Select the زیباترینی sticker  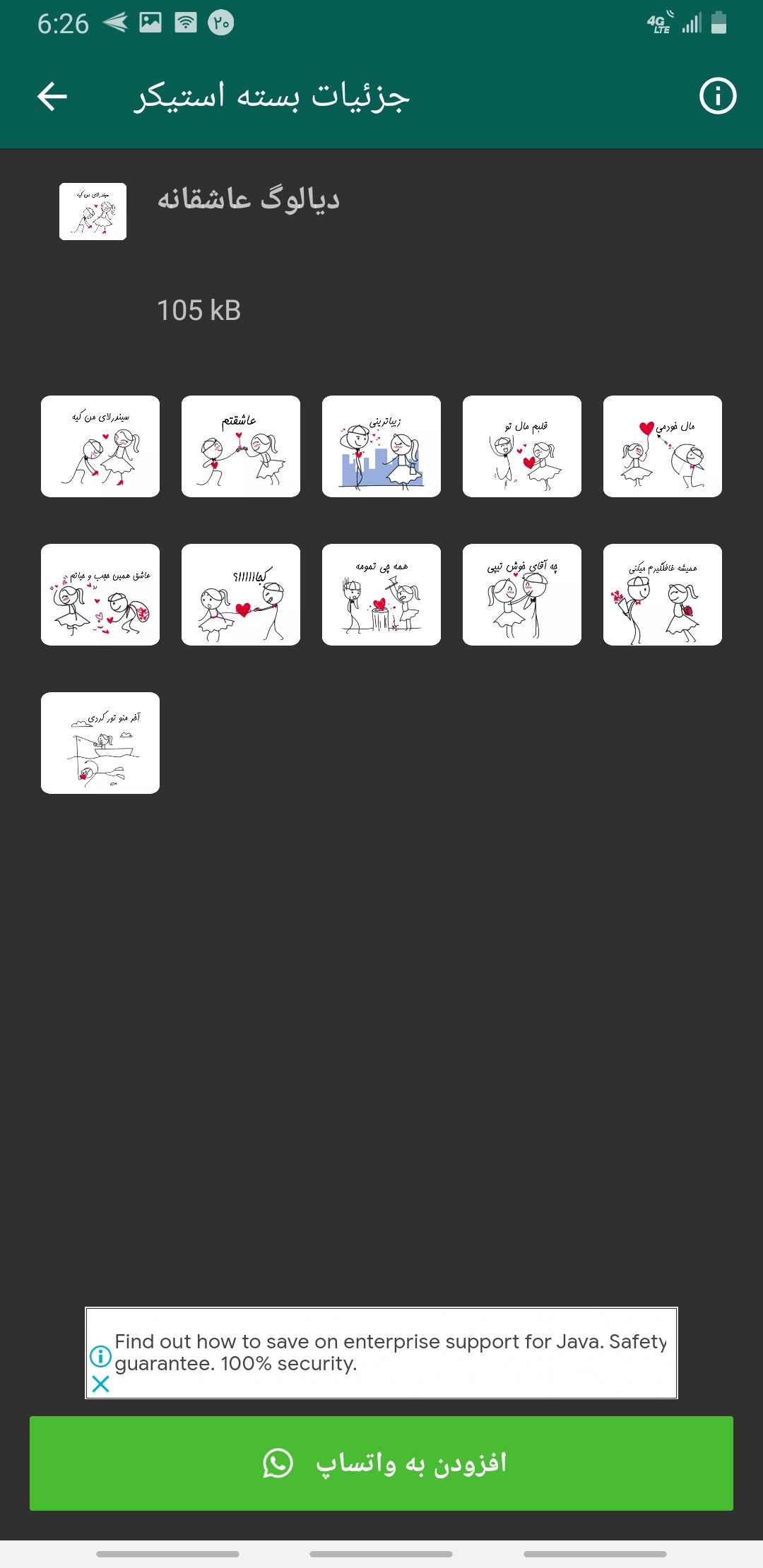coord(381,446)
